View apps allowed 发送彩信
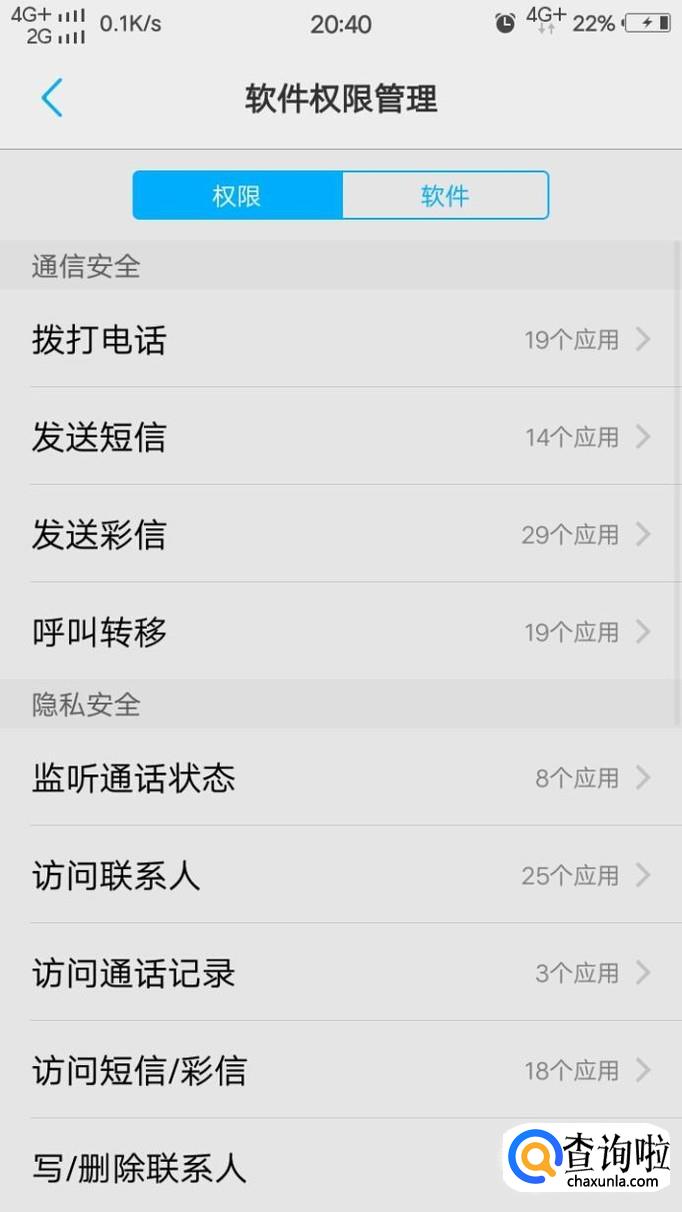The image size is (682, 1212). [x=340, y=535]
